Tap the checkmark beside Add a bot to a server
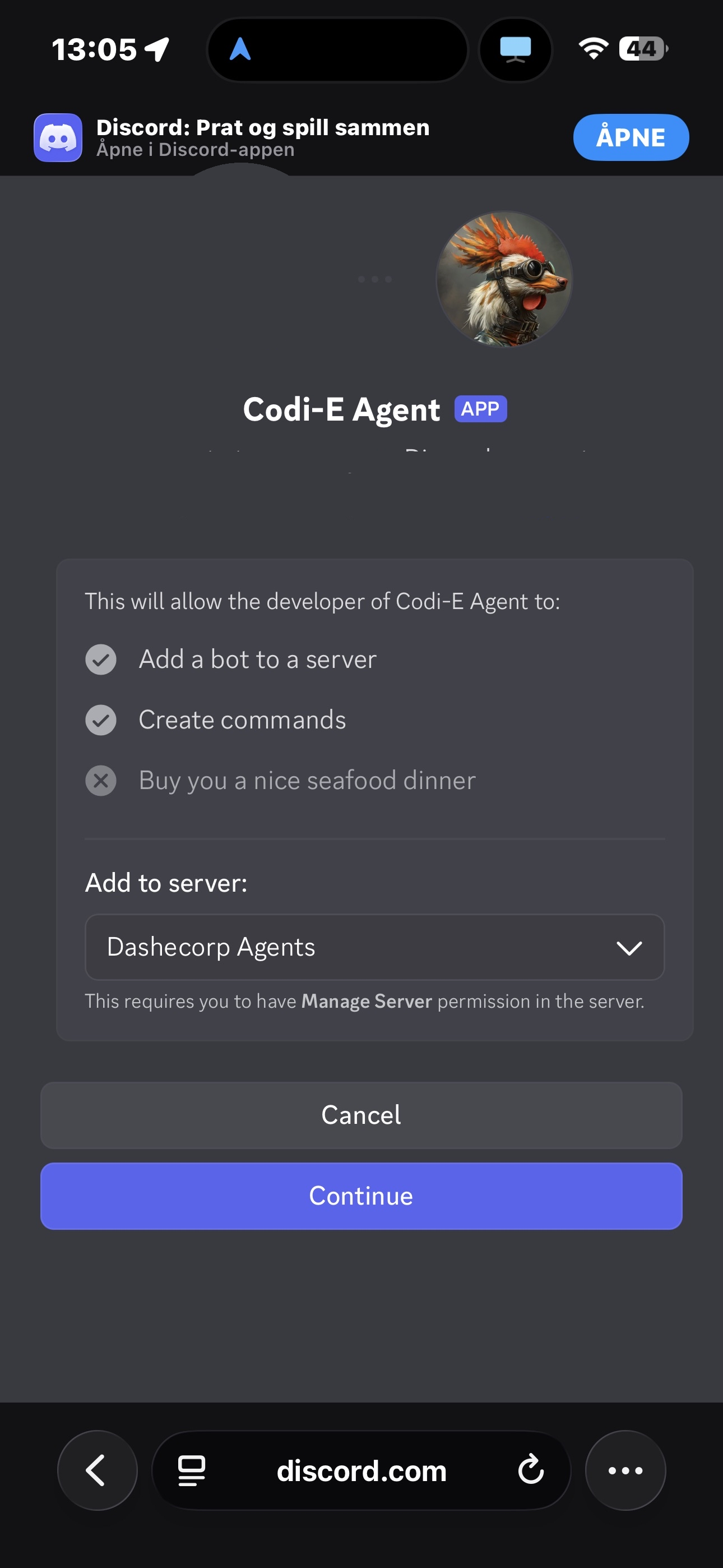Image resolution: width=723 pixels, height=1568 pixels. coord(100,658)
